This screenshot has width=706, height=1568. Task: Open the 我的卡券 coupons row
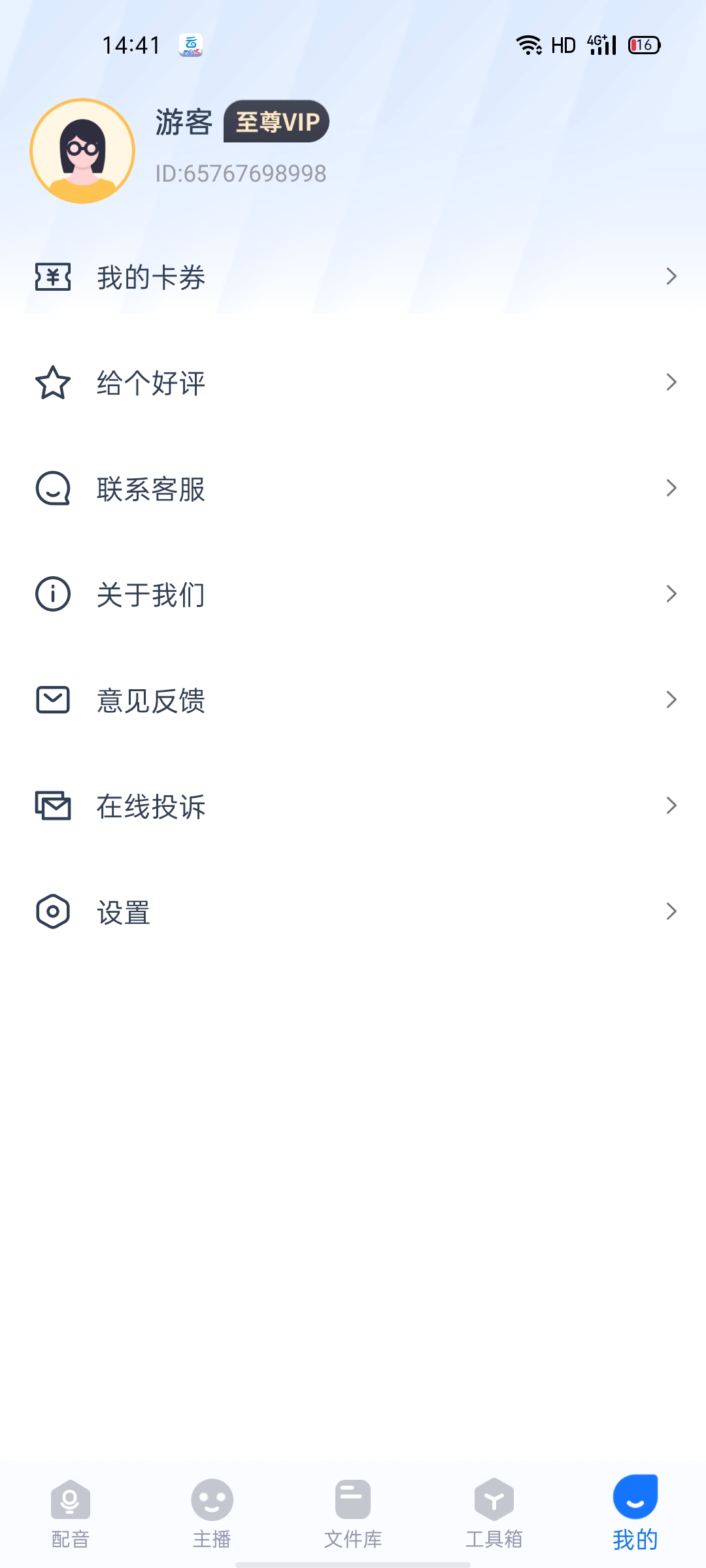[353, 277]
